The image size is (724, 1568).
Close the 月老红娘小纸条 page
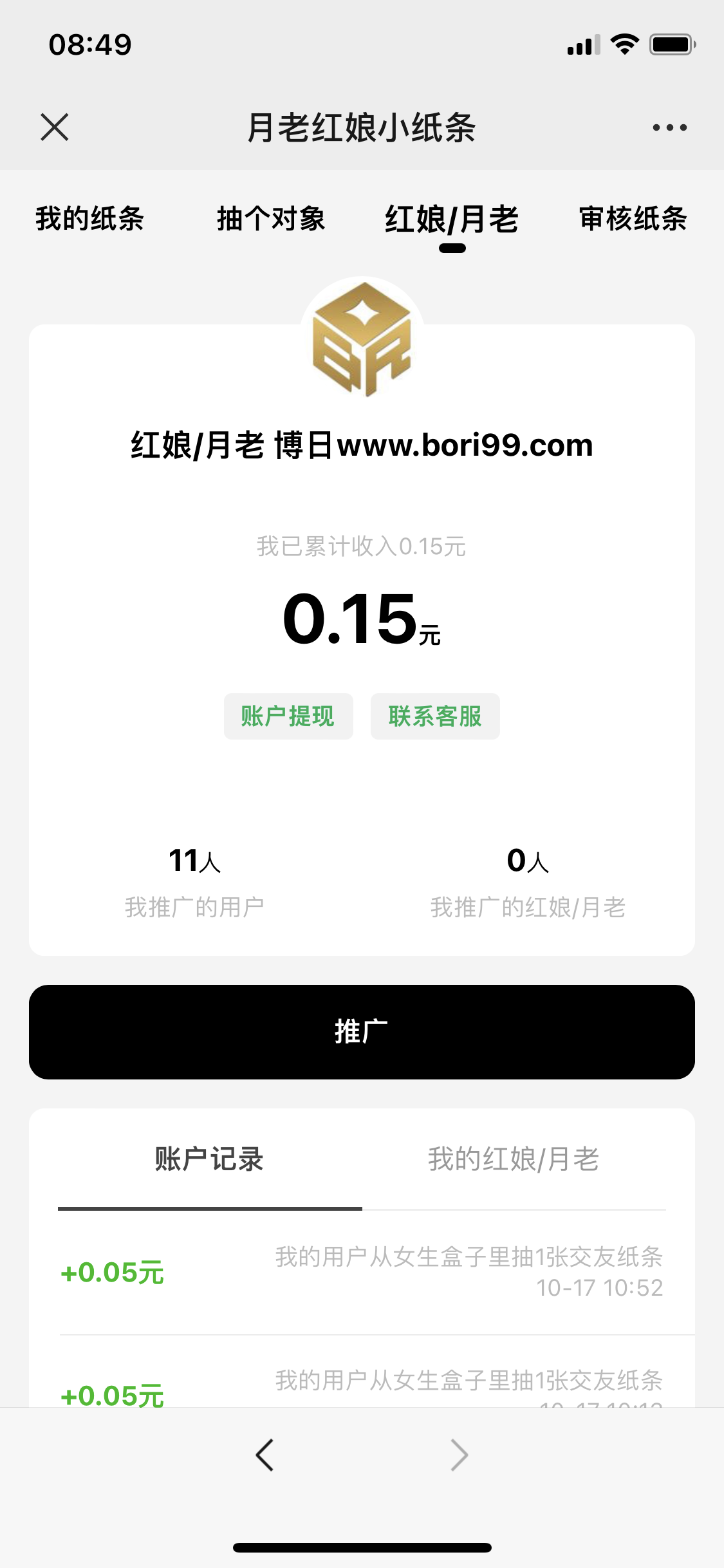[55, 127]
